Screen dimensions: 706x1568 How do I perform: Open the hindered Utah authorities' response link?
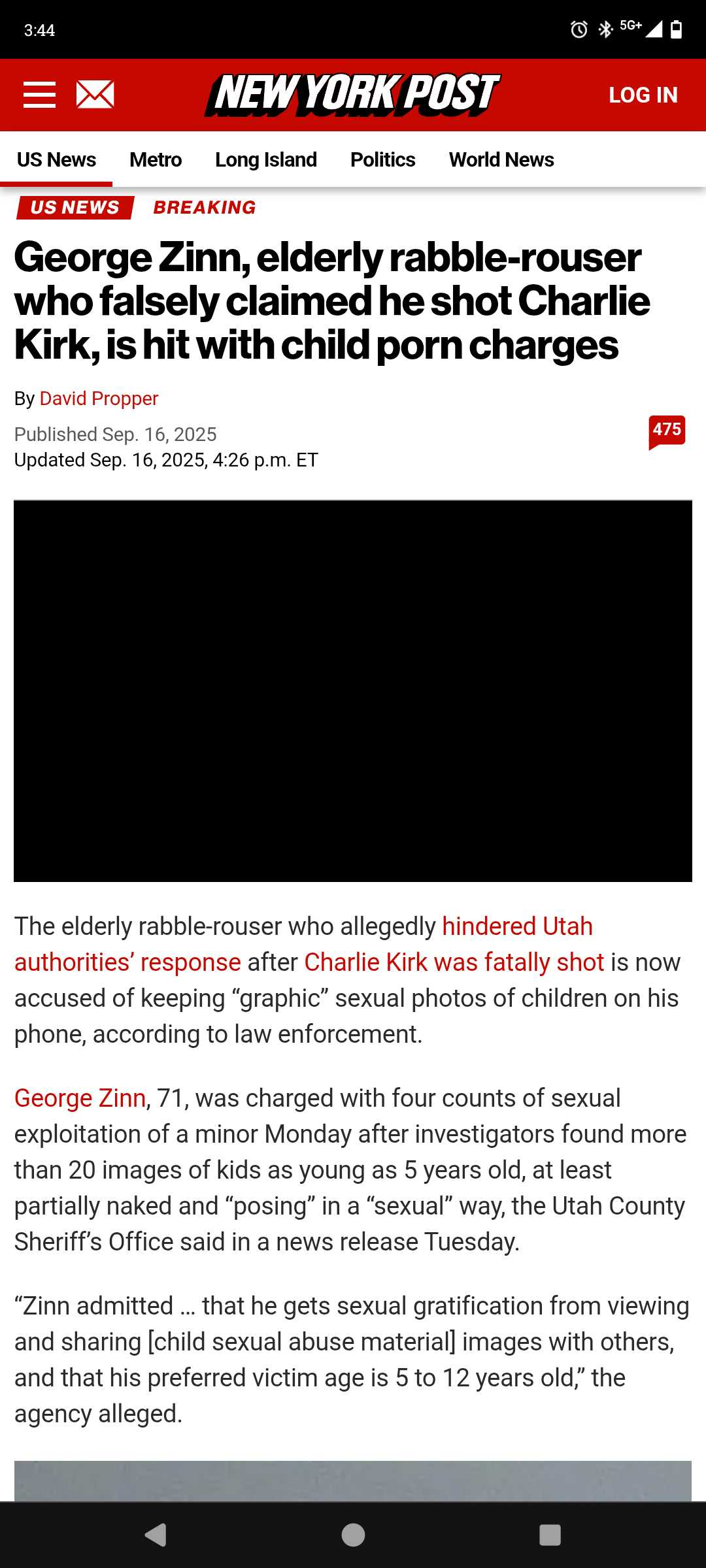303,944
